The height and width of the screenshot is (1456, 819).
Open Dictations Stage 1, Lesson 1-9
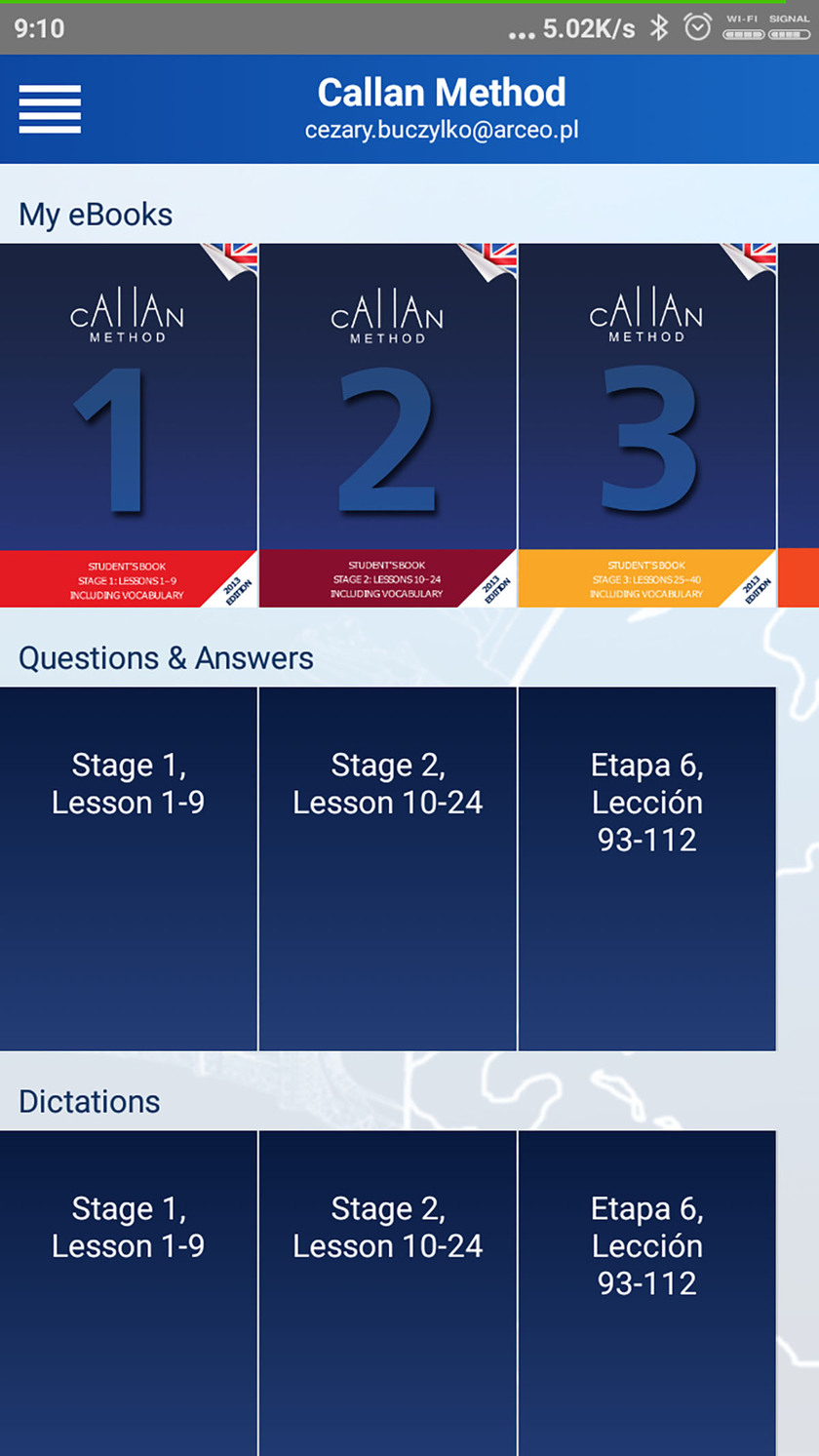click(128, 1292)
